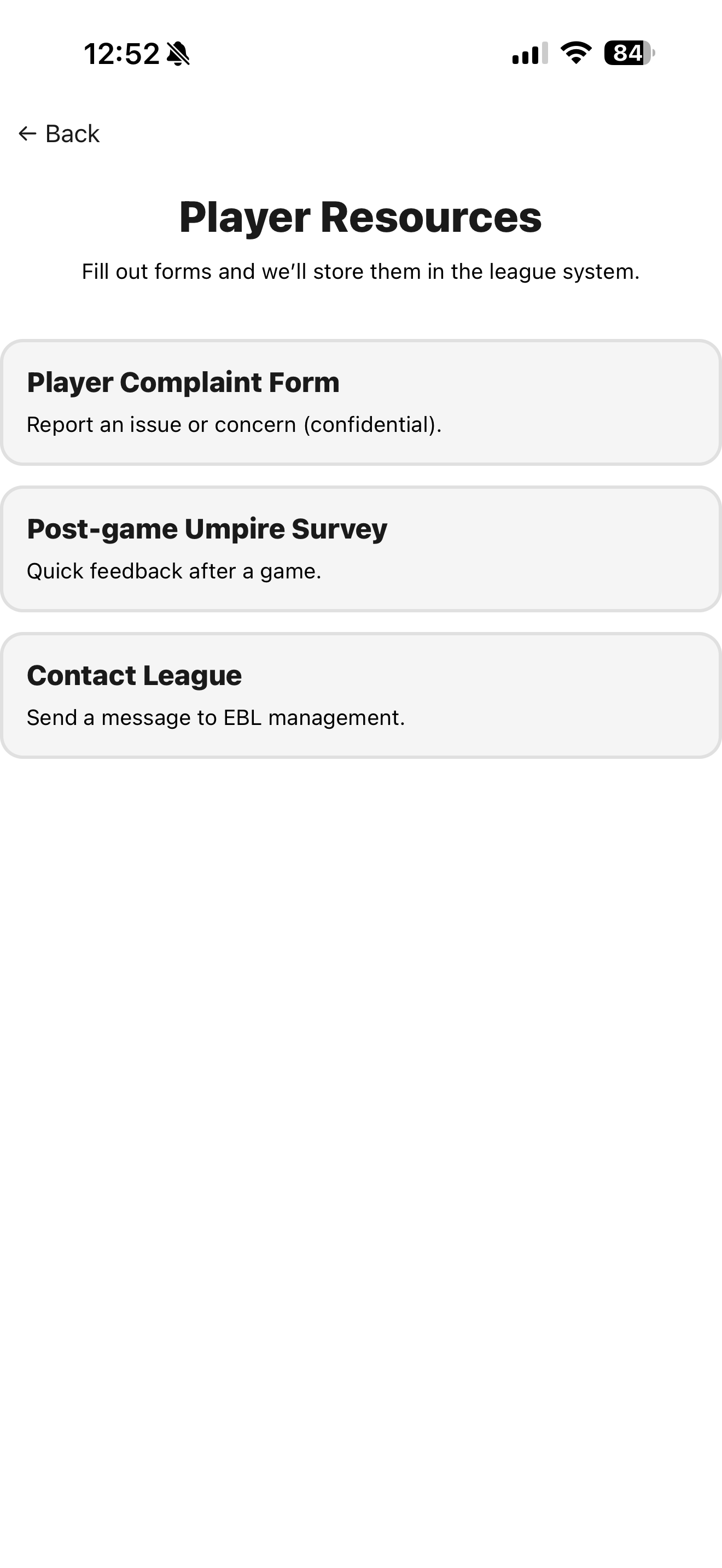Open the Contact League form
Screen dimensions: 722x1568
361,694
